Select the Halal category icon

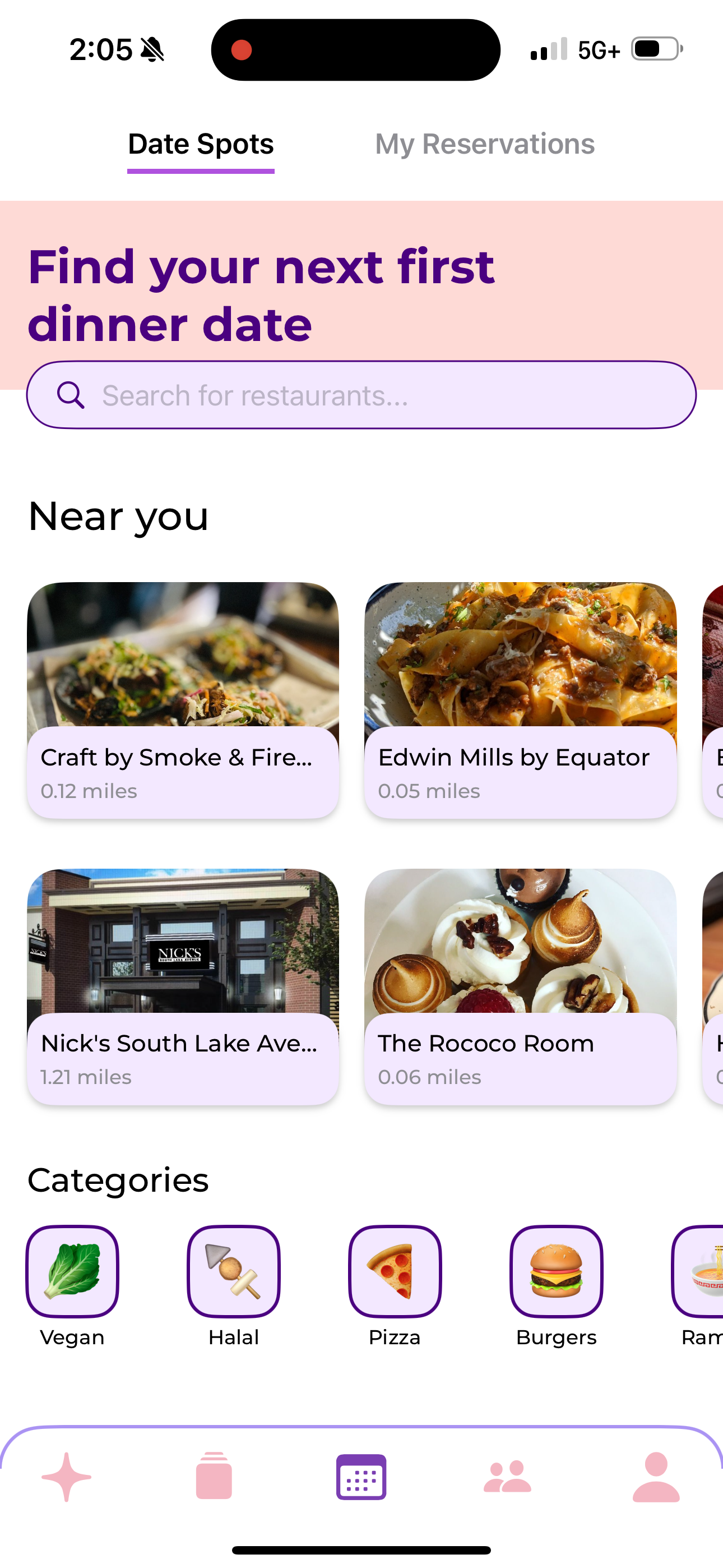point(233,1271)
